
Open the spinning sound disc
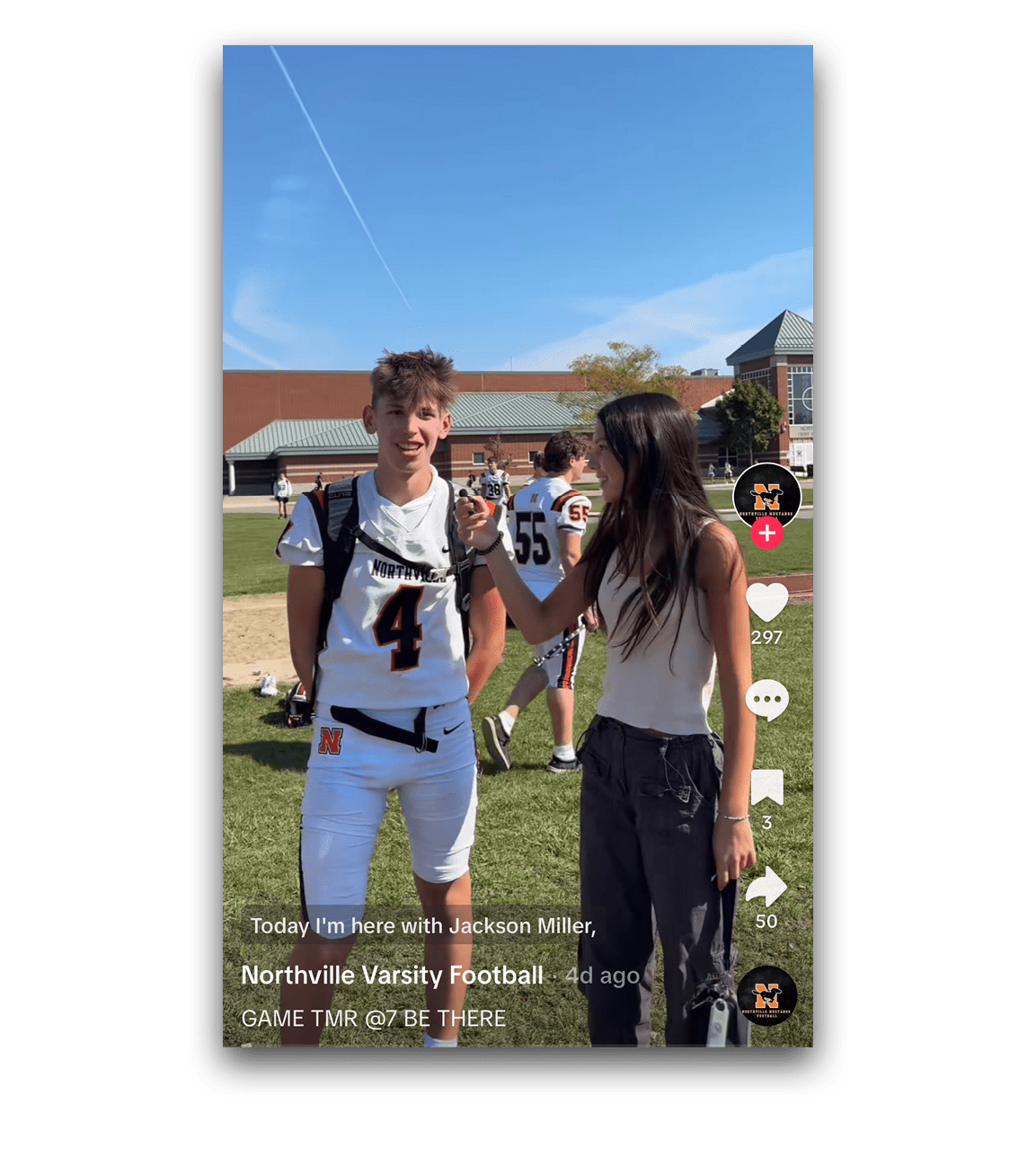[766, 995]
